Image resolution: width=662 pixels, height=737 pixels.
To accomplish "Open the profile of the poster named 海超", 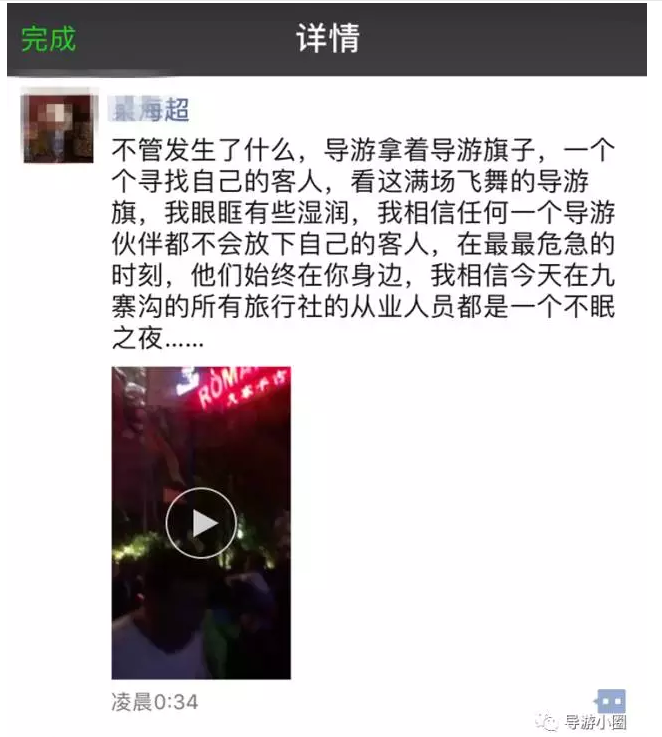I will pos(152,108).
